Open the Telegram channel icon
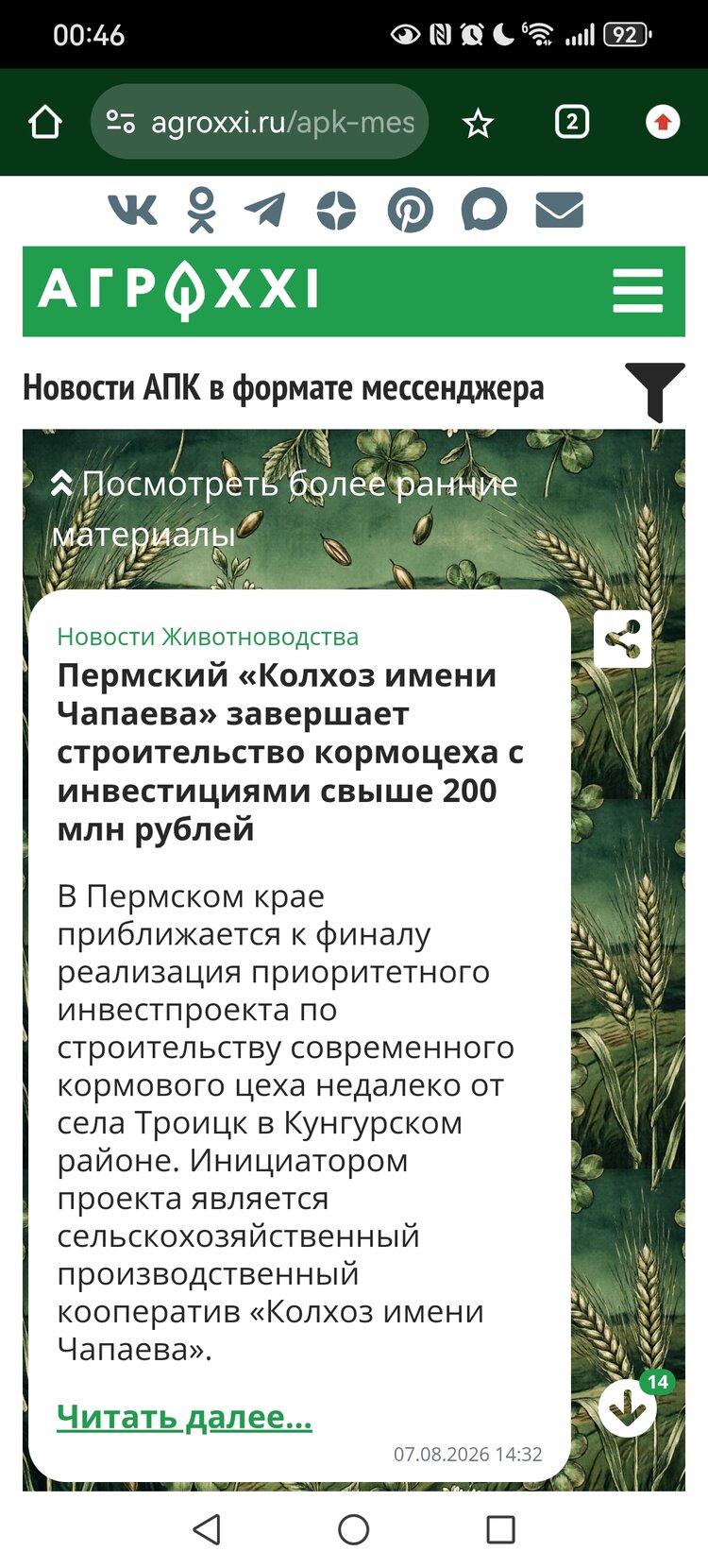Viewport: 708px width, 1568px height. point(265,209)
